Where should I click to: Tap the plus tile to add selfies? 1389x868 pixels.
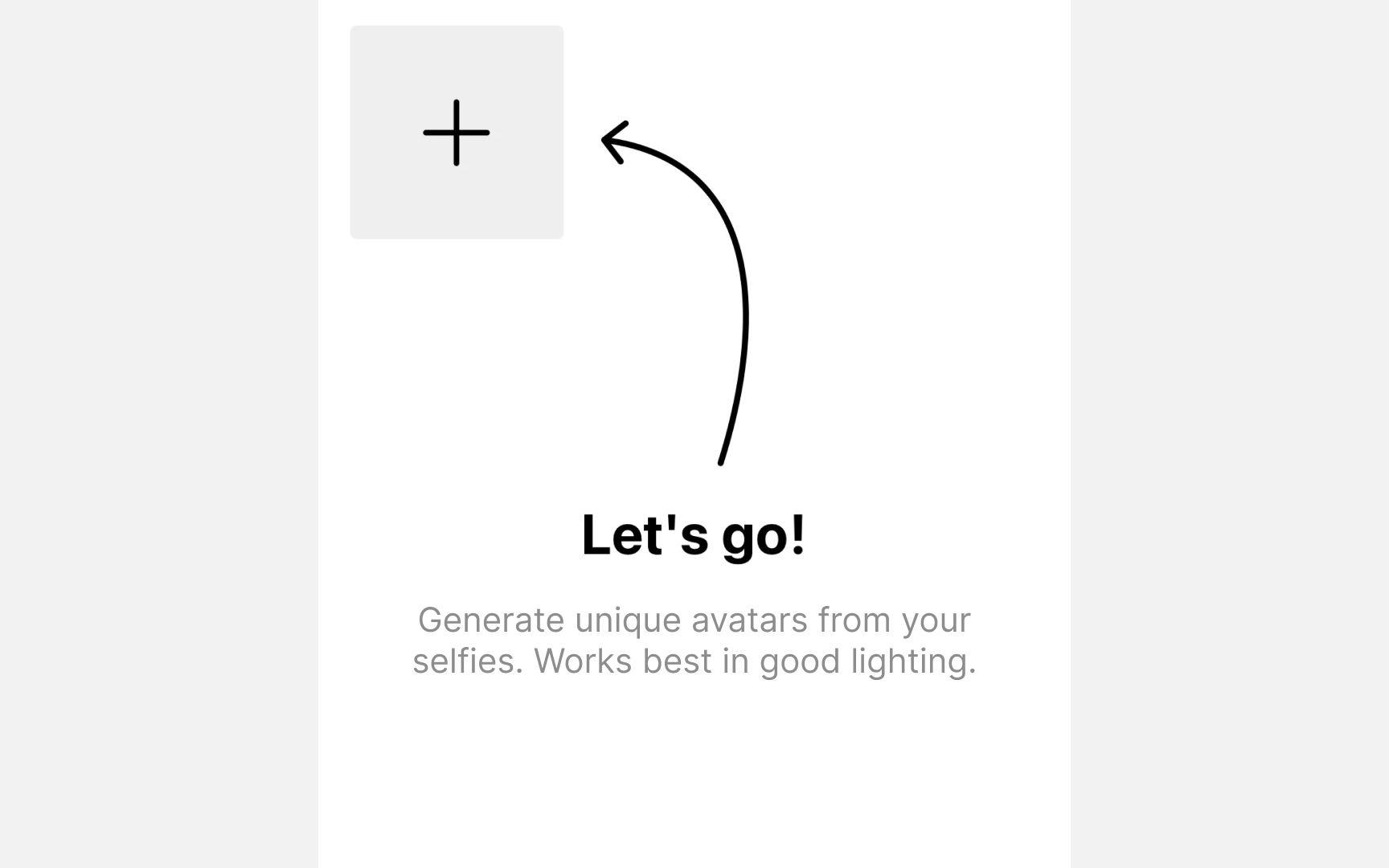[457, 133]
